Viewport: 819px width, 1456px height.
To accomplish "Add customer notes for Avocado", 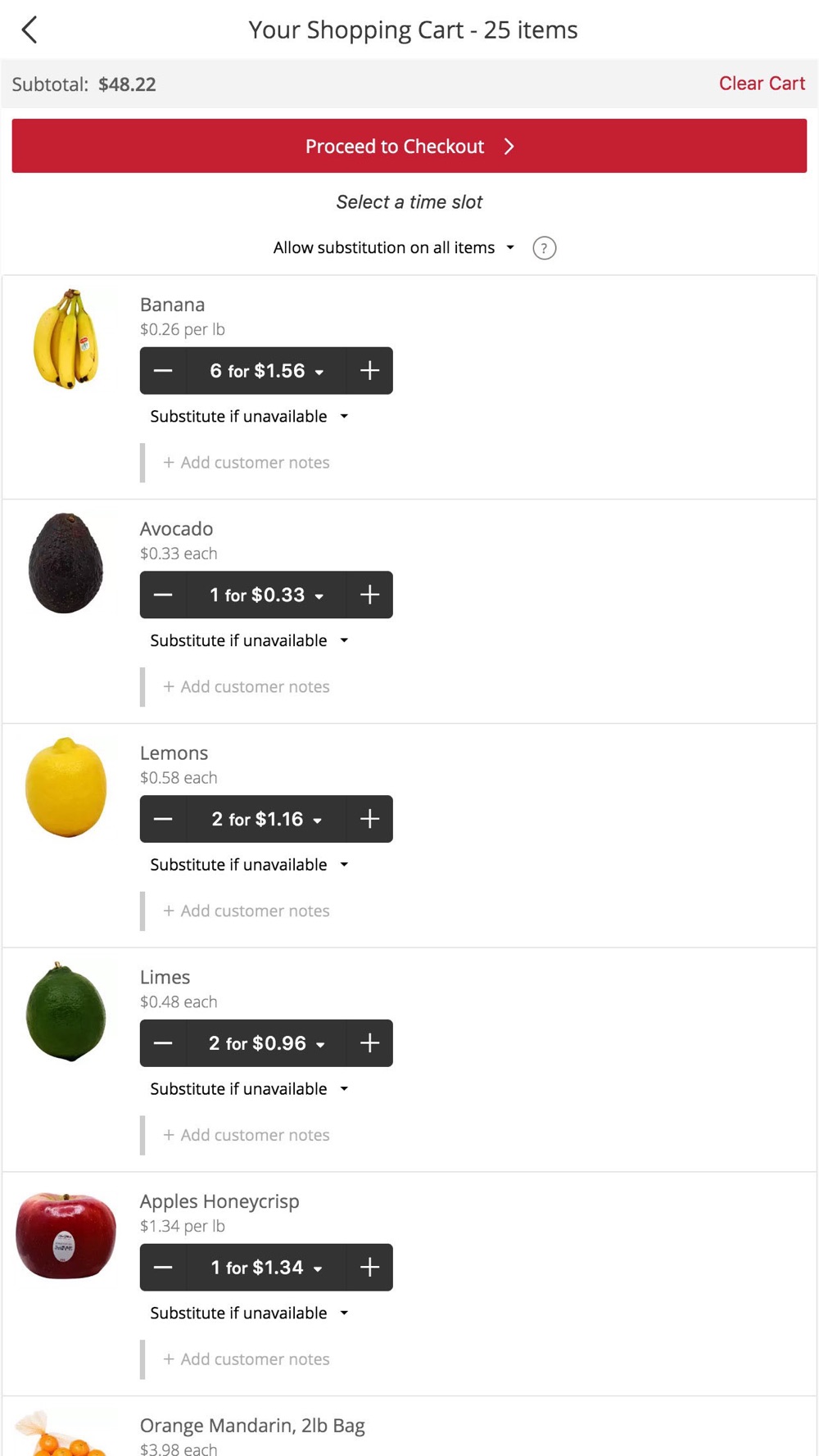I will (x=247, y=687).
